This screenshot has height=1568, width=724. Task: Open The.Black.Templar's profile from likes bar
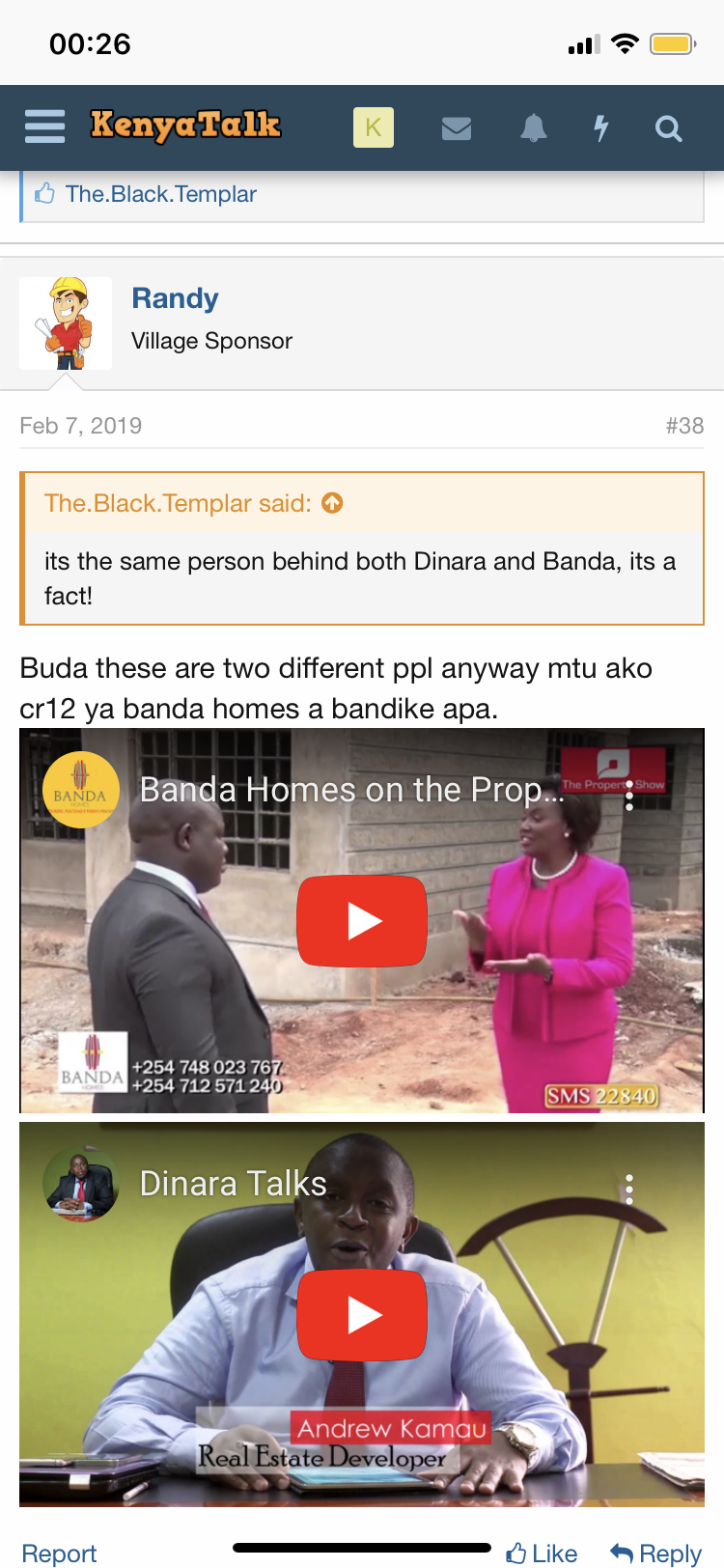(x=160, y=194)
